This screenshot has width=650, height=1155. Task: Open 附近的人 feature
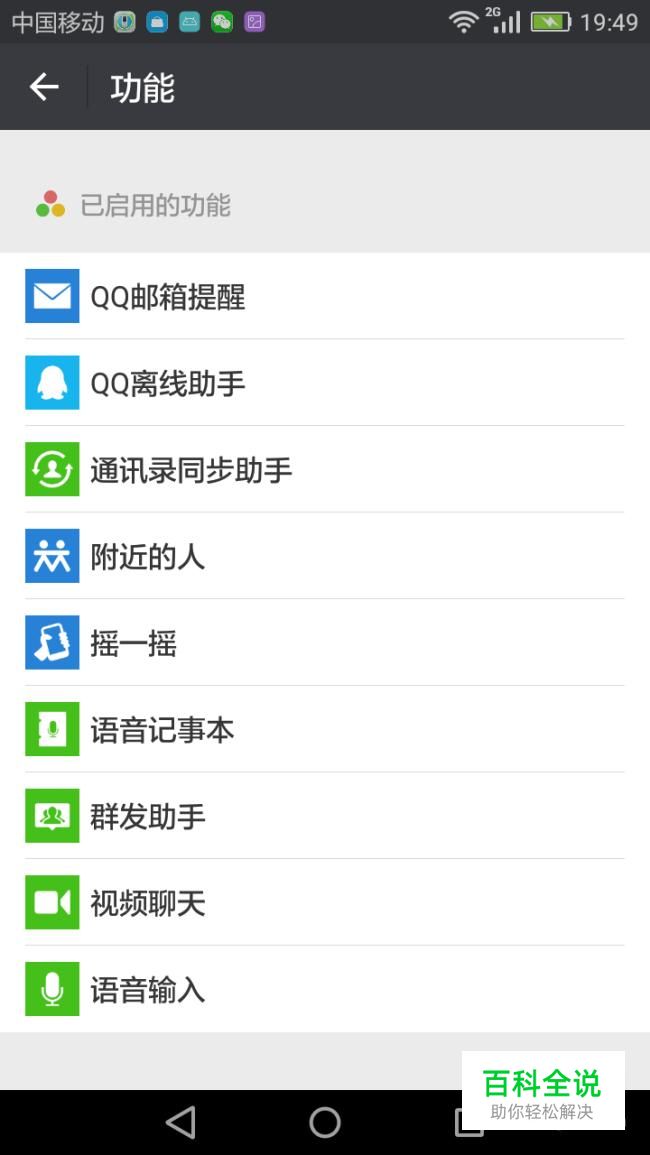coord(147,556)
